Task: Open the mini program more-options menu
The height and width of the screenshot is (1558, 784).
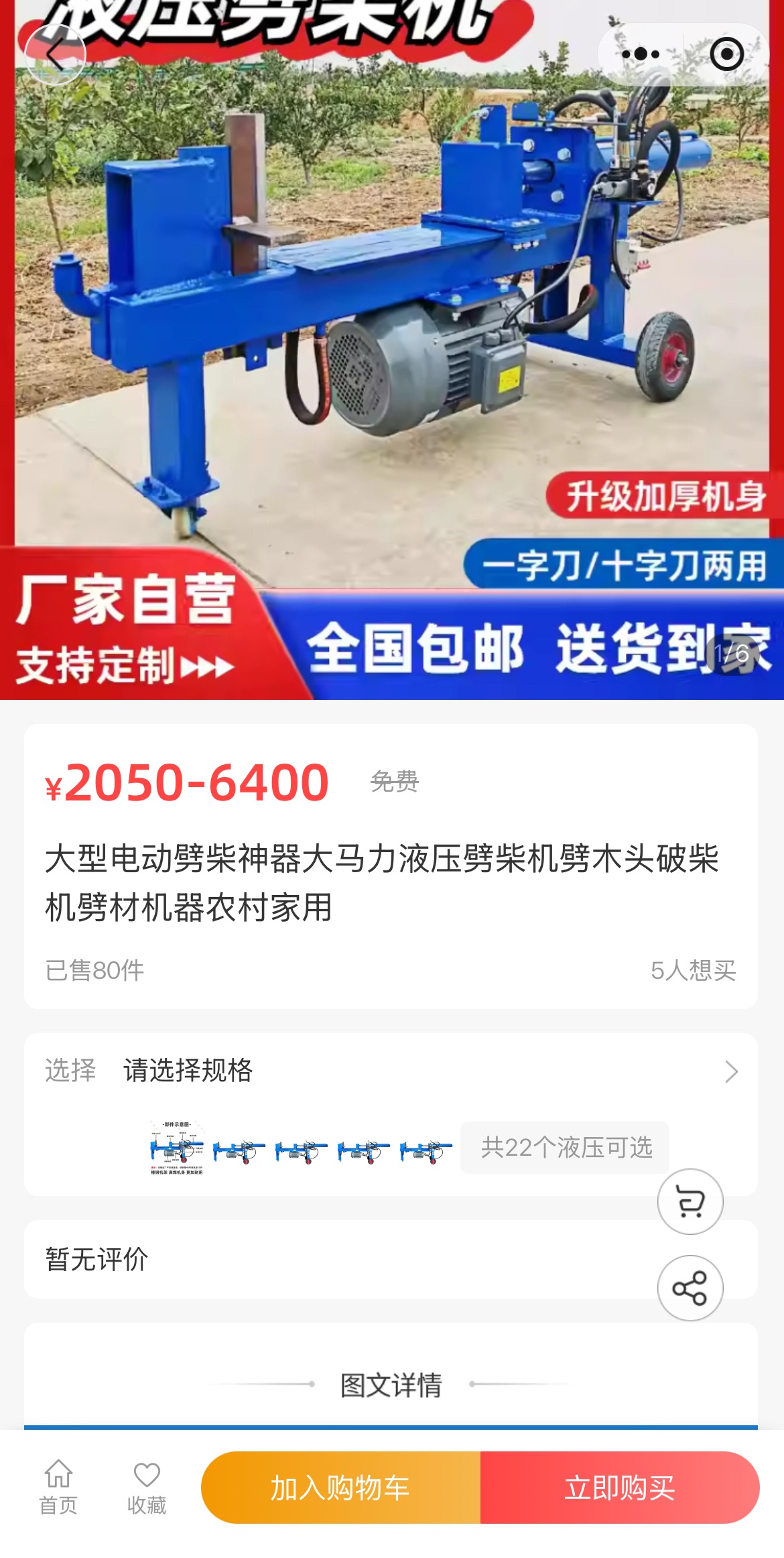Action: click(640, 54)
